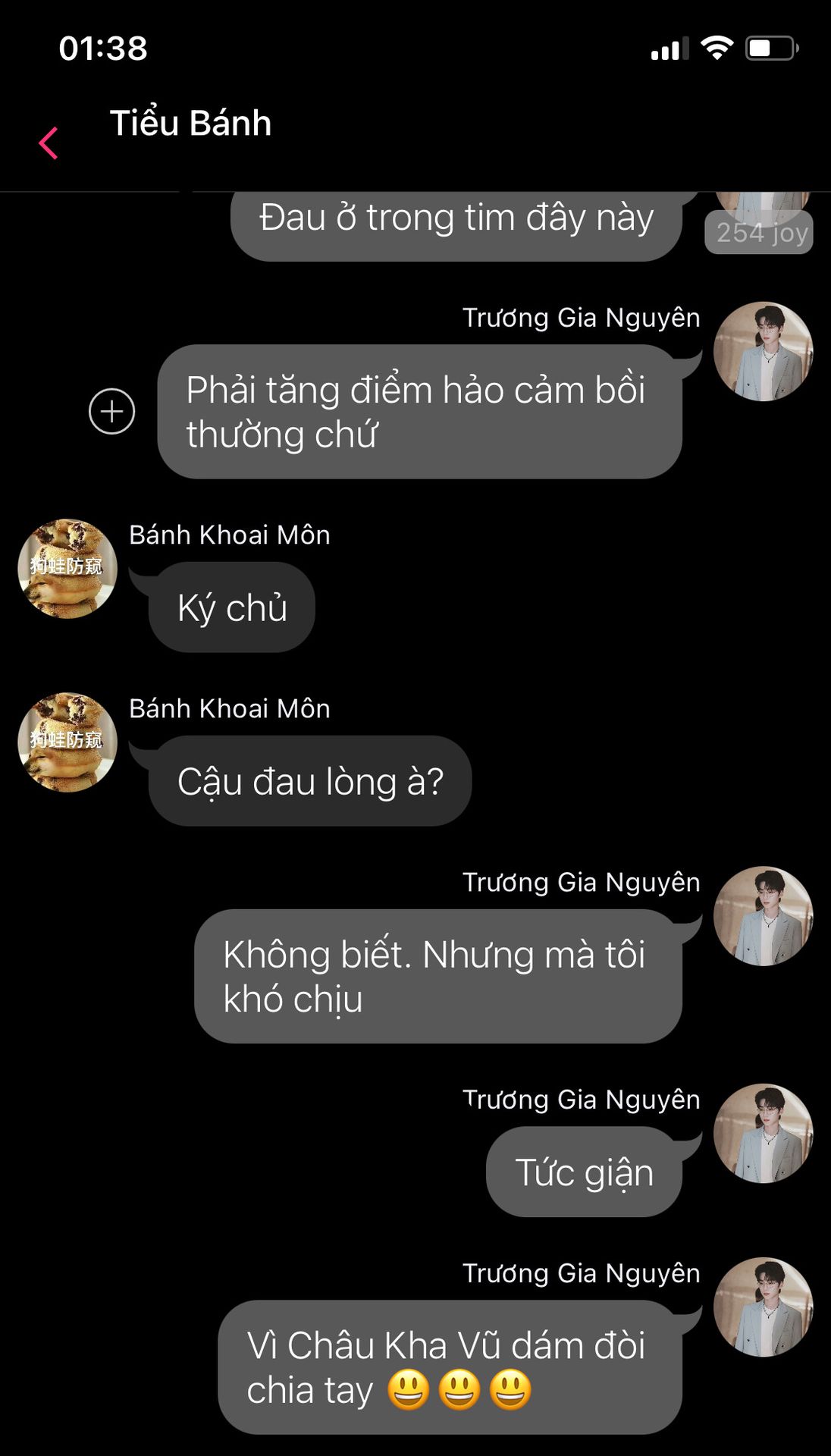Open Bánh Khoai Môn's avatar next to 'Ký chủ'
Image resolution: width=831 pixels, height=1456 pixels.
coord(67,569)
